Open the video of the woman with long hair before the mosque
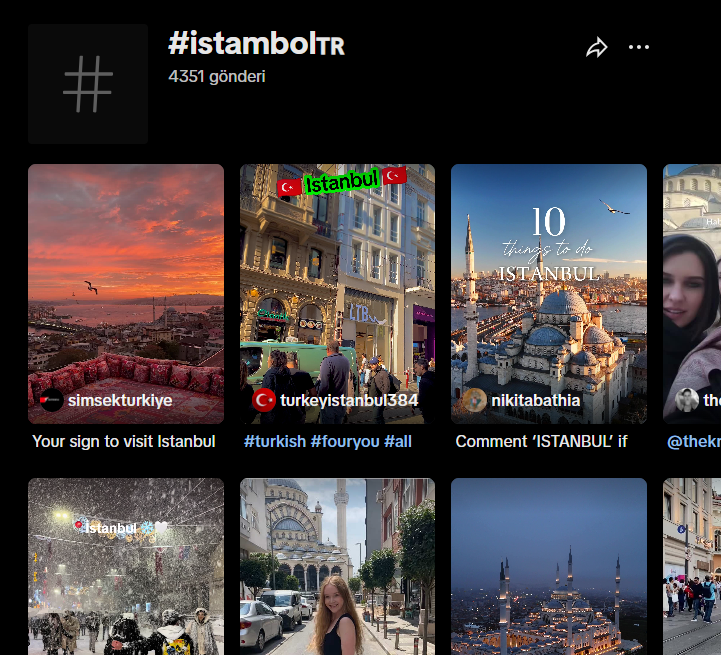 [x=338, y=567]
